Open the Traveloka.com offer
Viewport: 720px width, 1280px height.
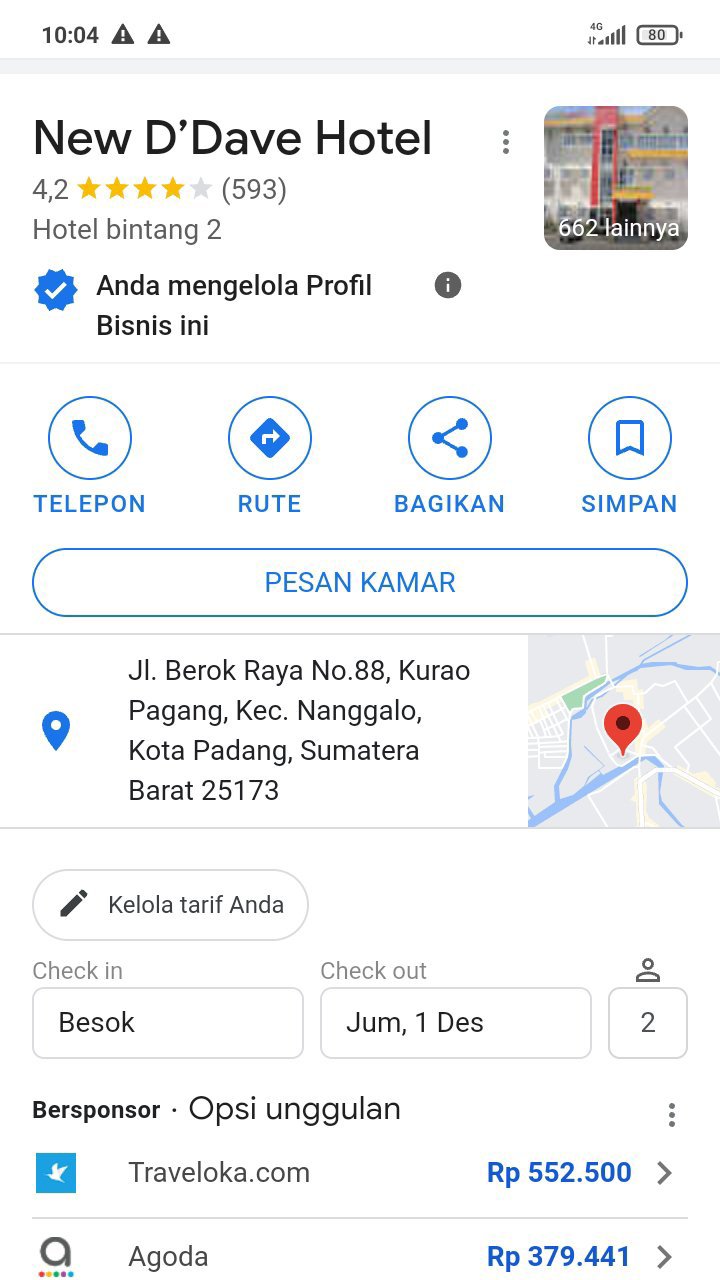(360, 1173)
